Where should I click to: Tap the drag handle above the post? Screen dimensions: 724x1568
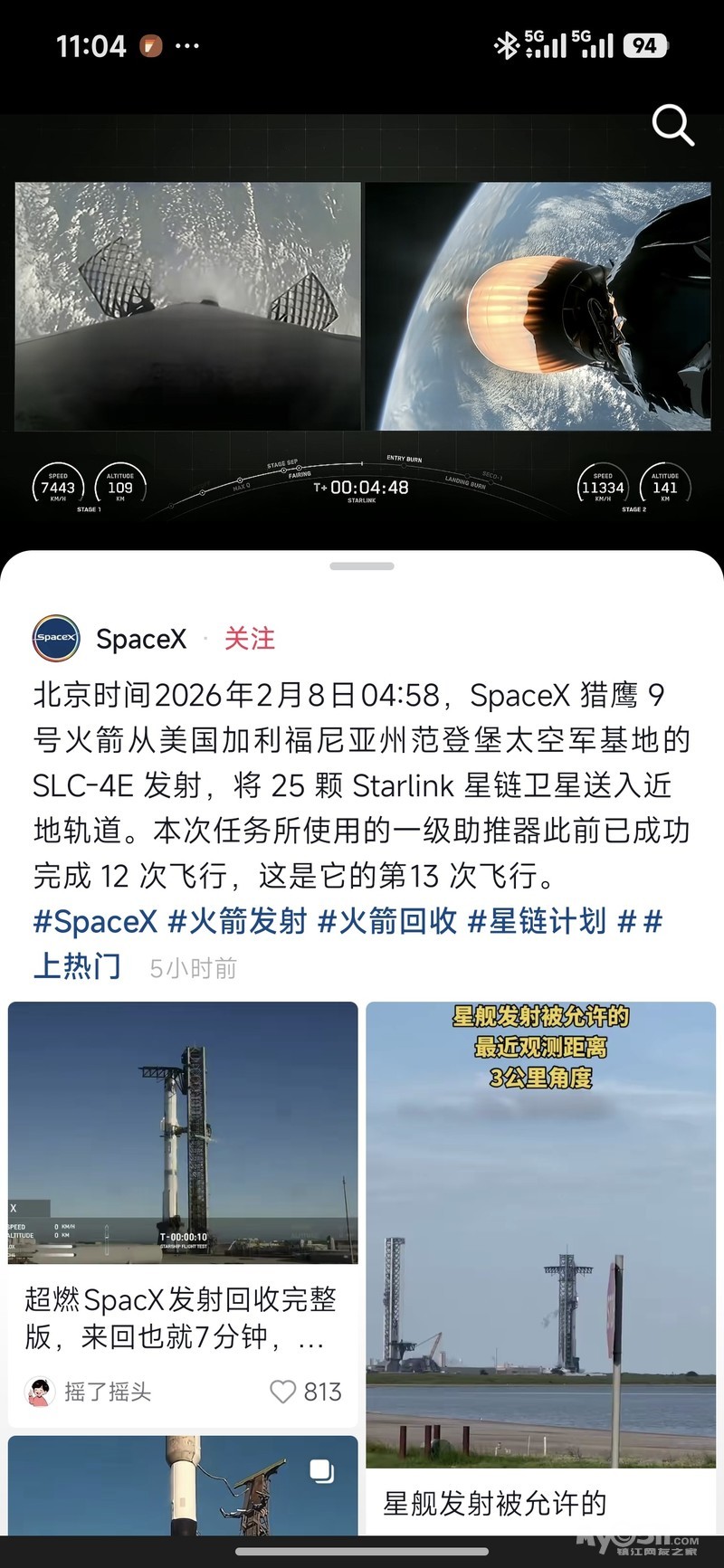click(362, 566)
